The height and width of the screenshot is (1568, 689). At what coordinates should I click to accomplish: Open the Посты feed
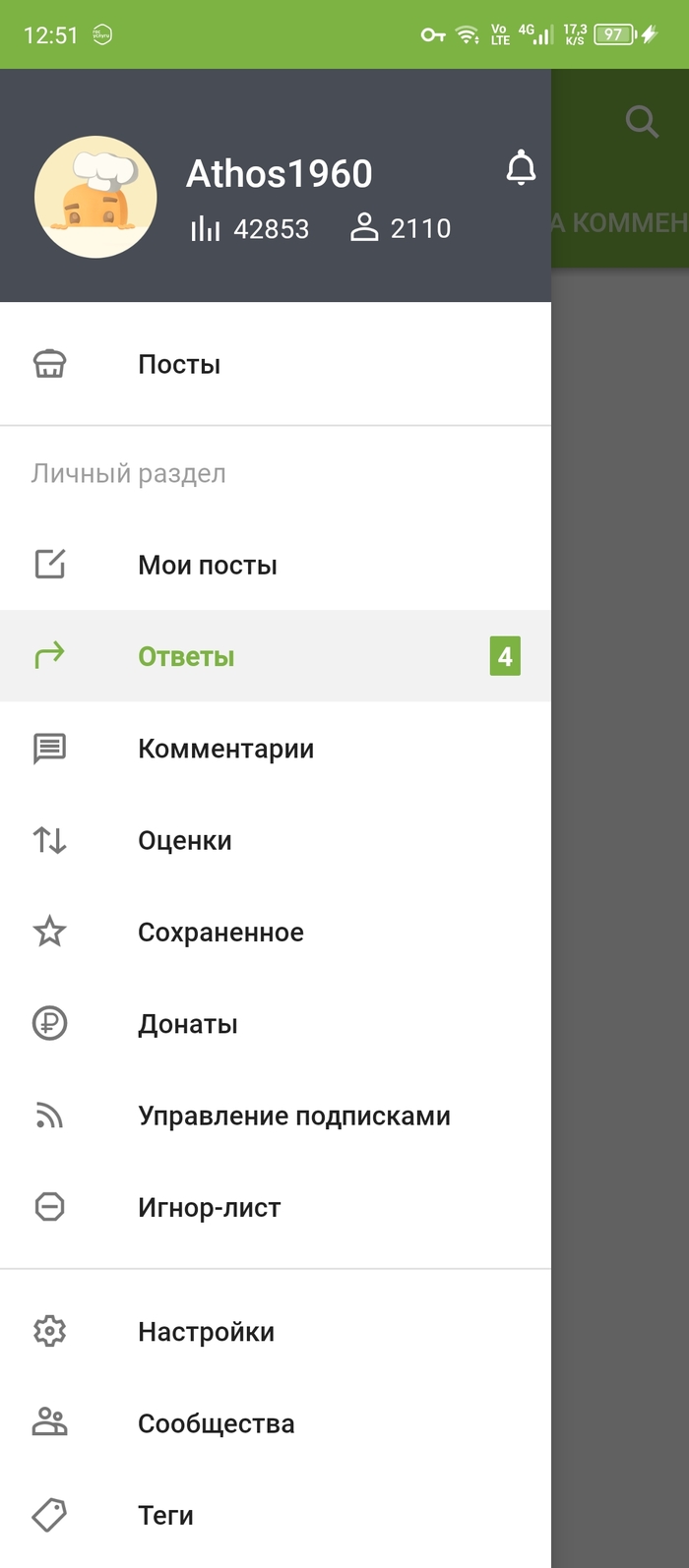click(x=179, y=365)
